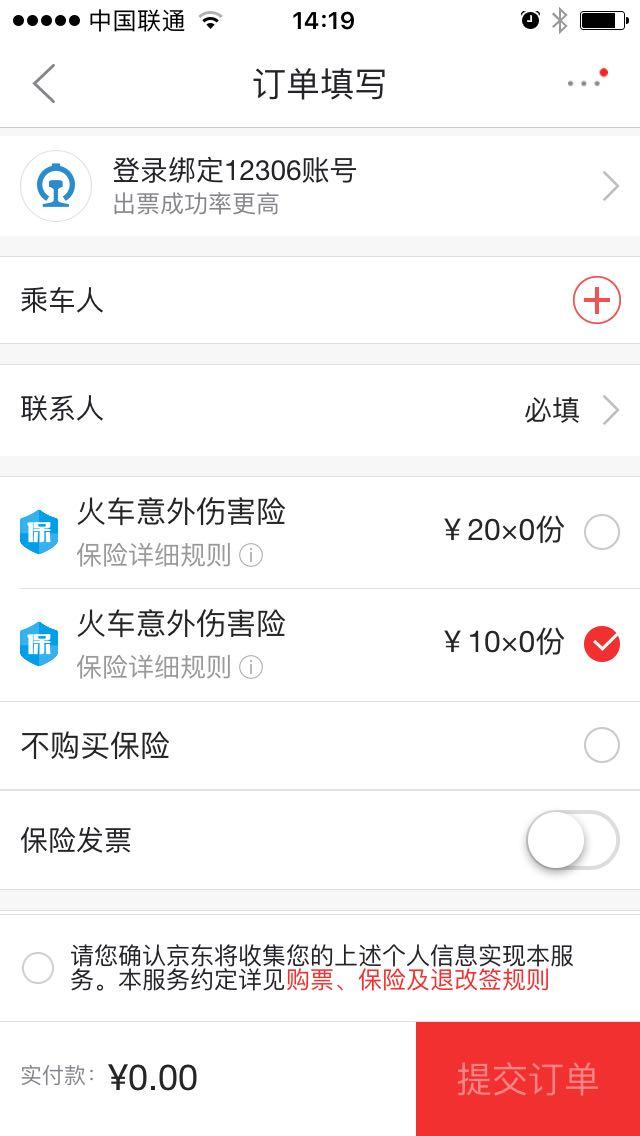The width and height of the screenshot is (640, 1136).
Task: Select the ¥10 train accident insurance option
Action: click(602, 644)
